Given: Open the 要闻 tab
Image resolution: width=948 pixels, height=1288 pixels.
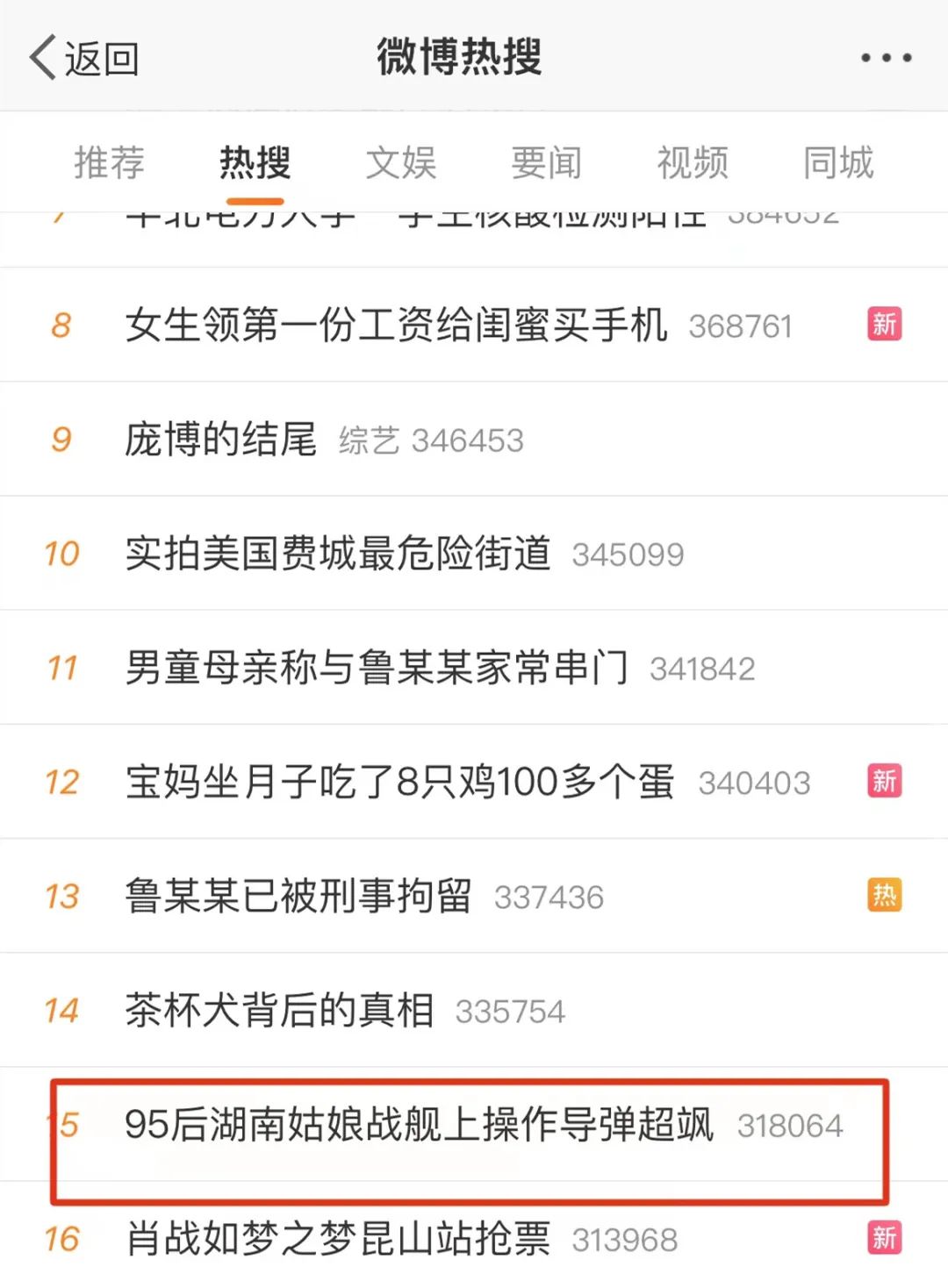Looking at the screenshot, I should pyautogui.click(x=546, y=163).
